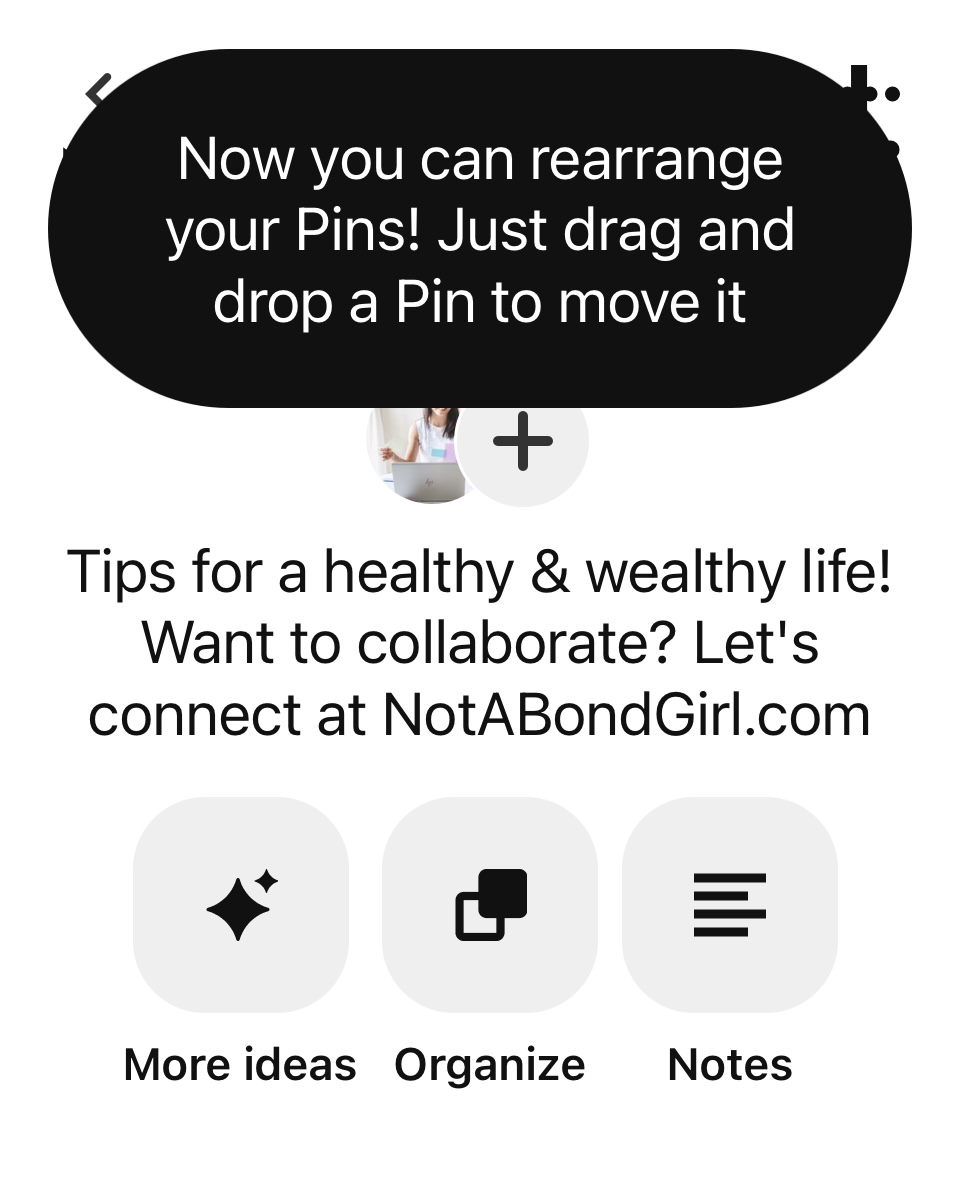Open the board's Notes

[x=730, y=904]
